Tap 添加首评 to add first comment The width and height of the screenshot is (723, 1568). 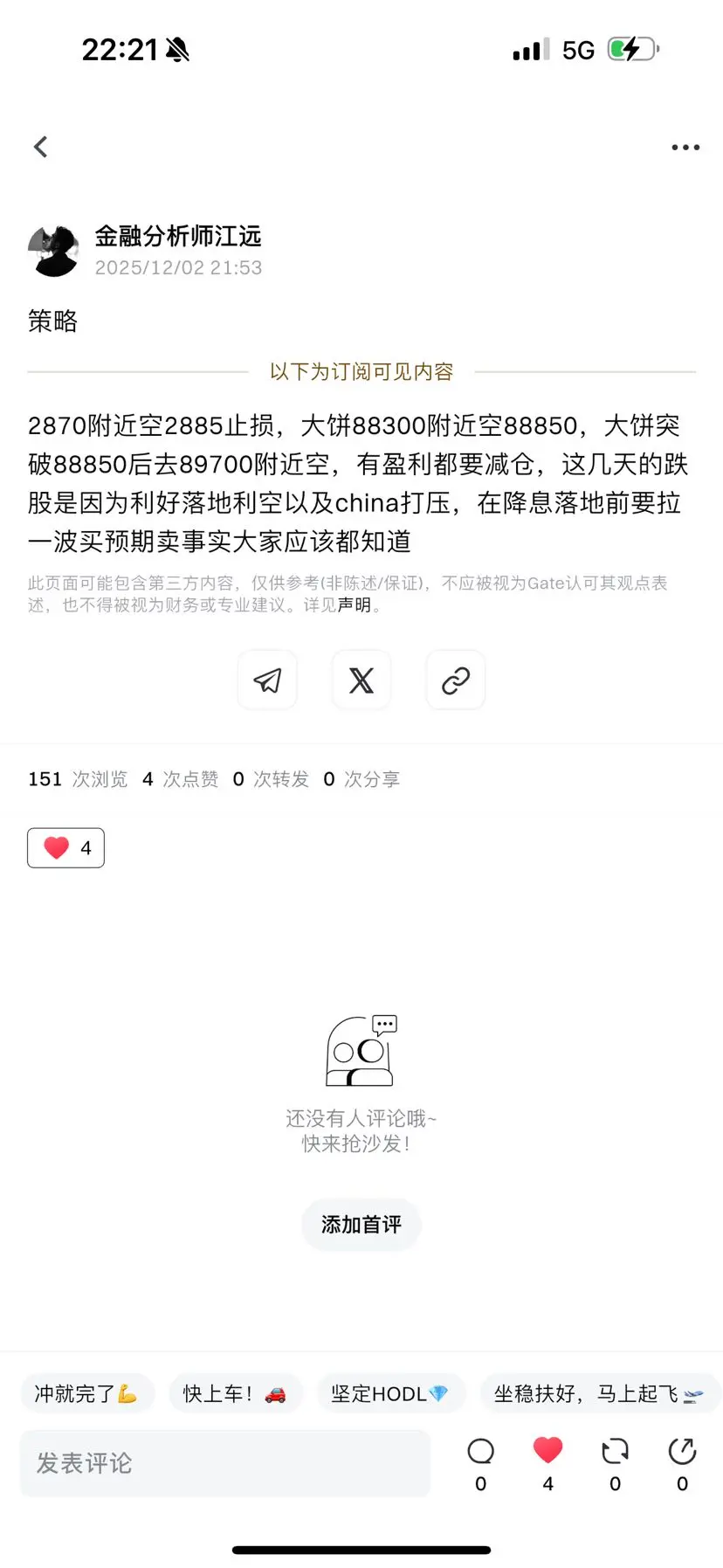pyautogui.click(x=361, y=1225)
